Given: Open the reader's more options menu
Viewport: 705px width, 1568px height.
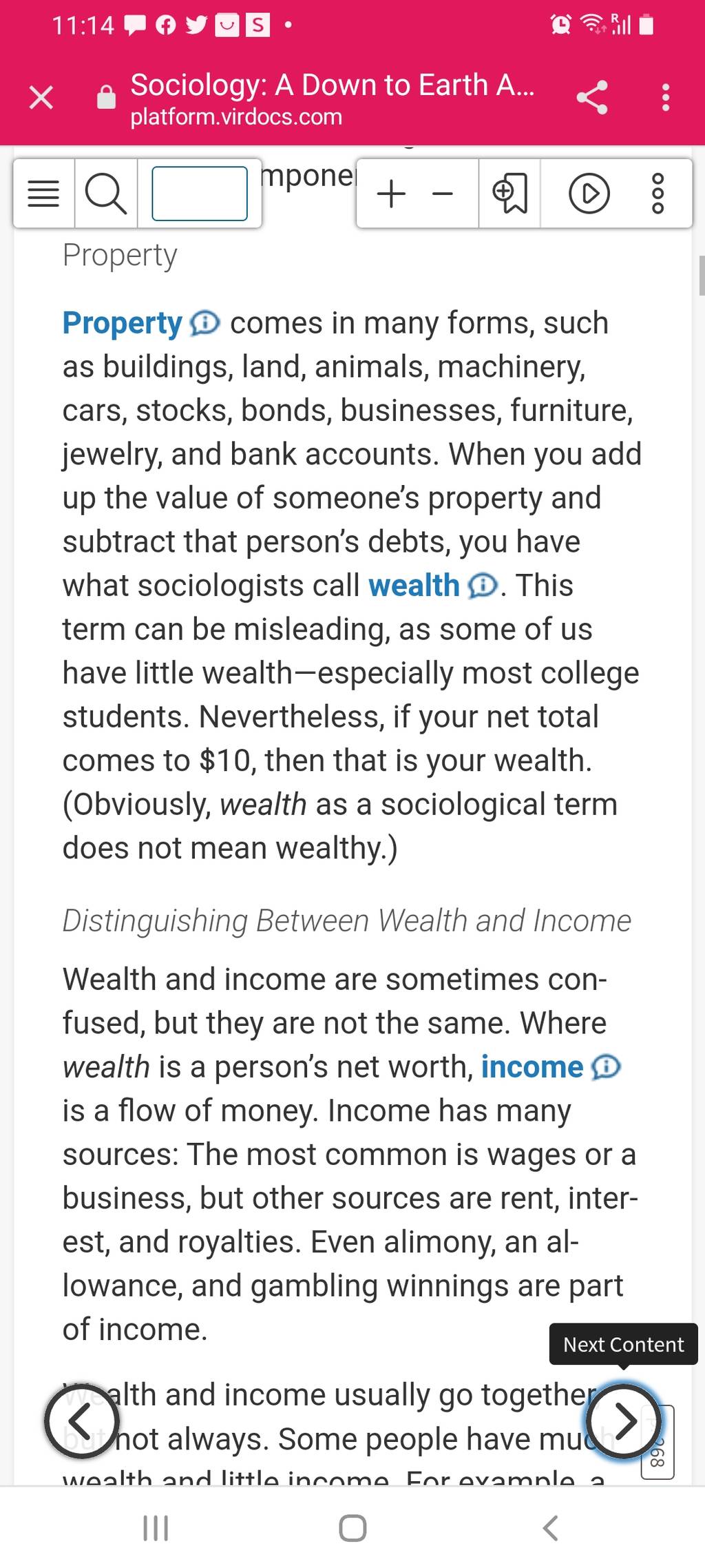Looking at the screenshot, I should (x=657, y=194).
